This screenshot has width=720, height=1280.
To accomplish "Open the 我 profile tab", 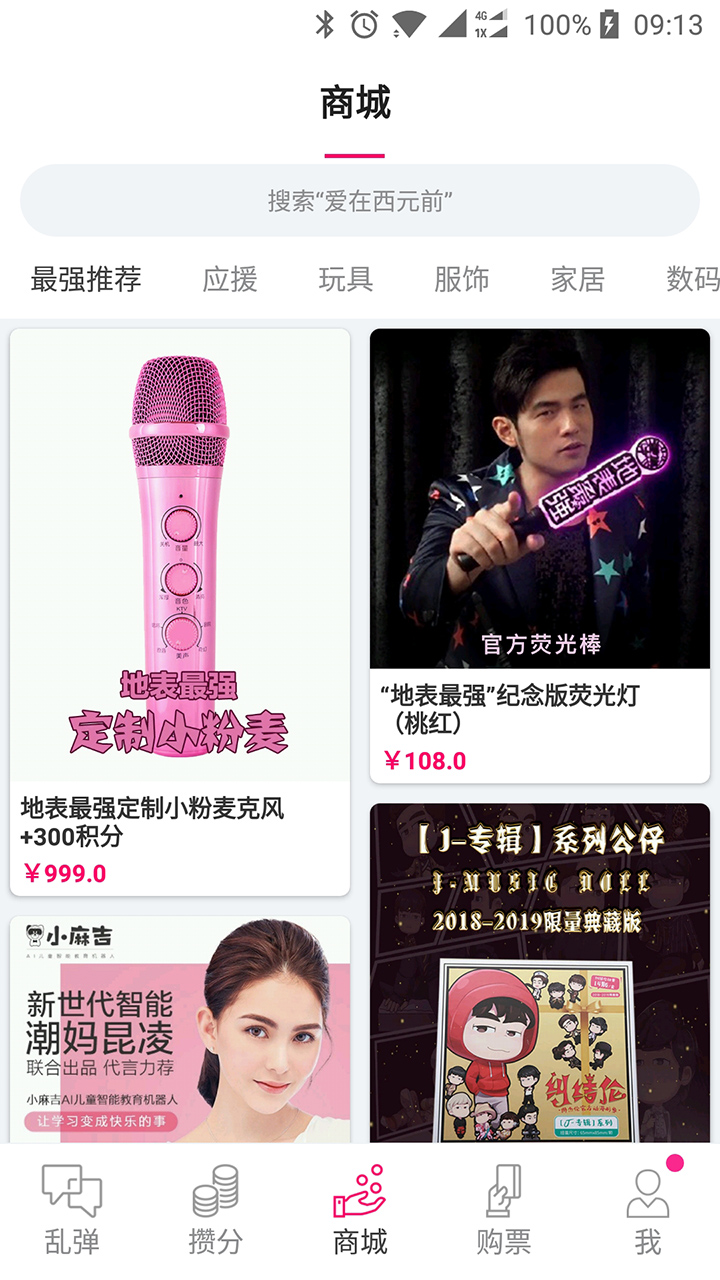I will (648, 1212).
